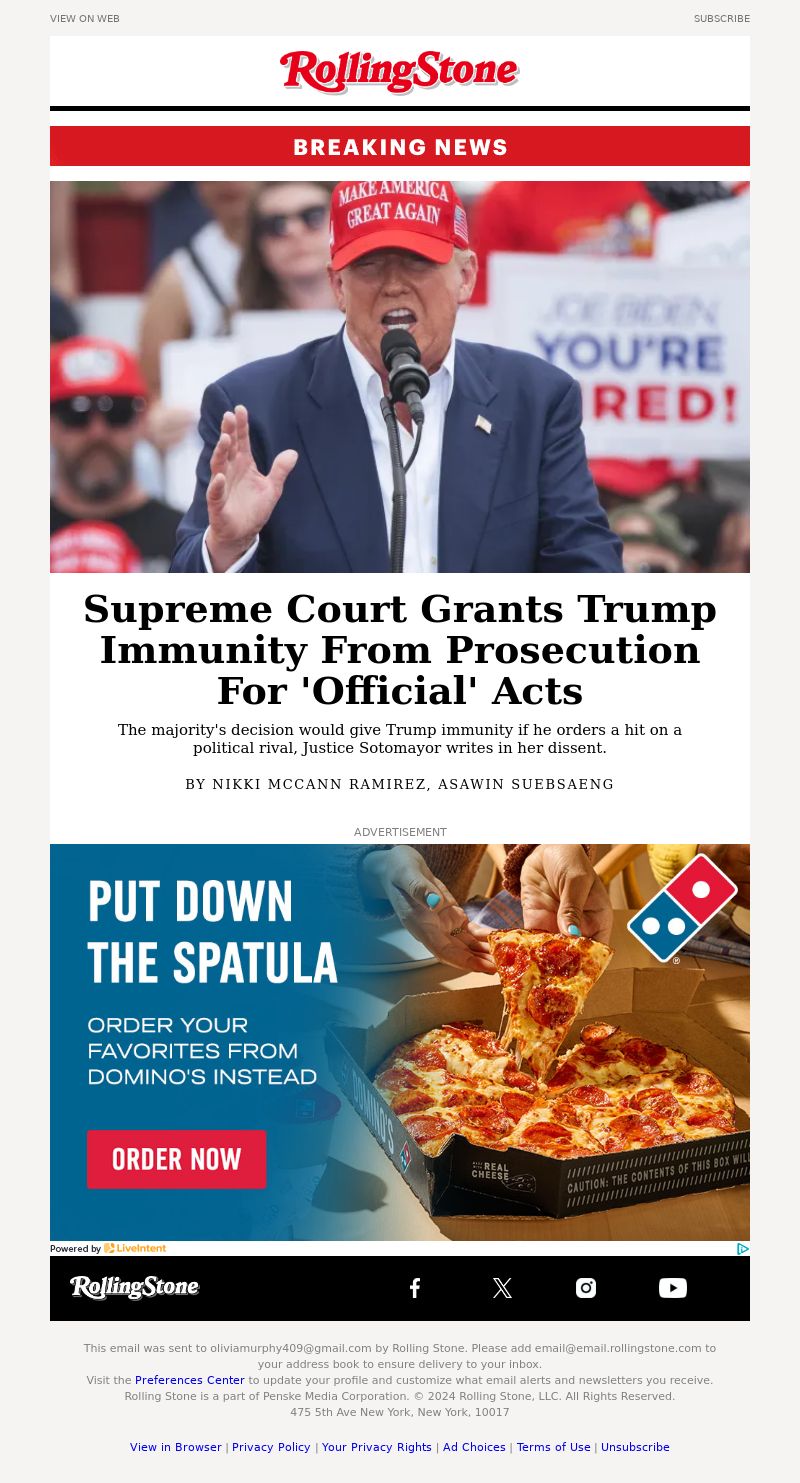Image resolution: width=800 pixels, height=1483 pixels.
Task: Read the Privacy Policy
Action: click(x=271, y=1447)
